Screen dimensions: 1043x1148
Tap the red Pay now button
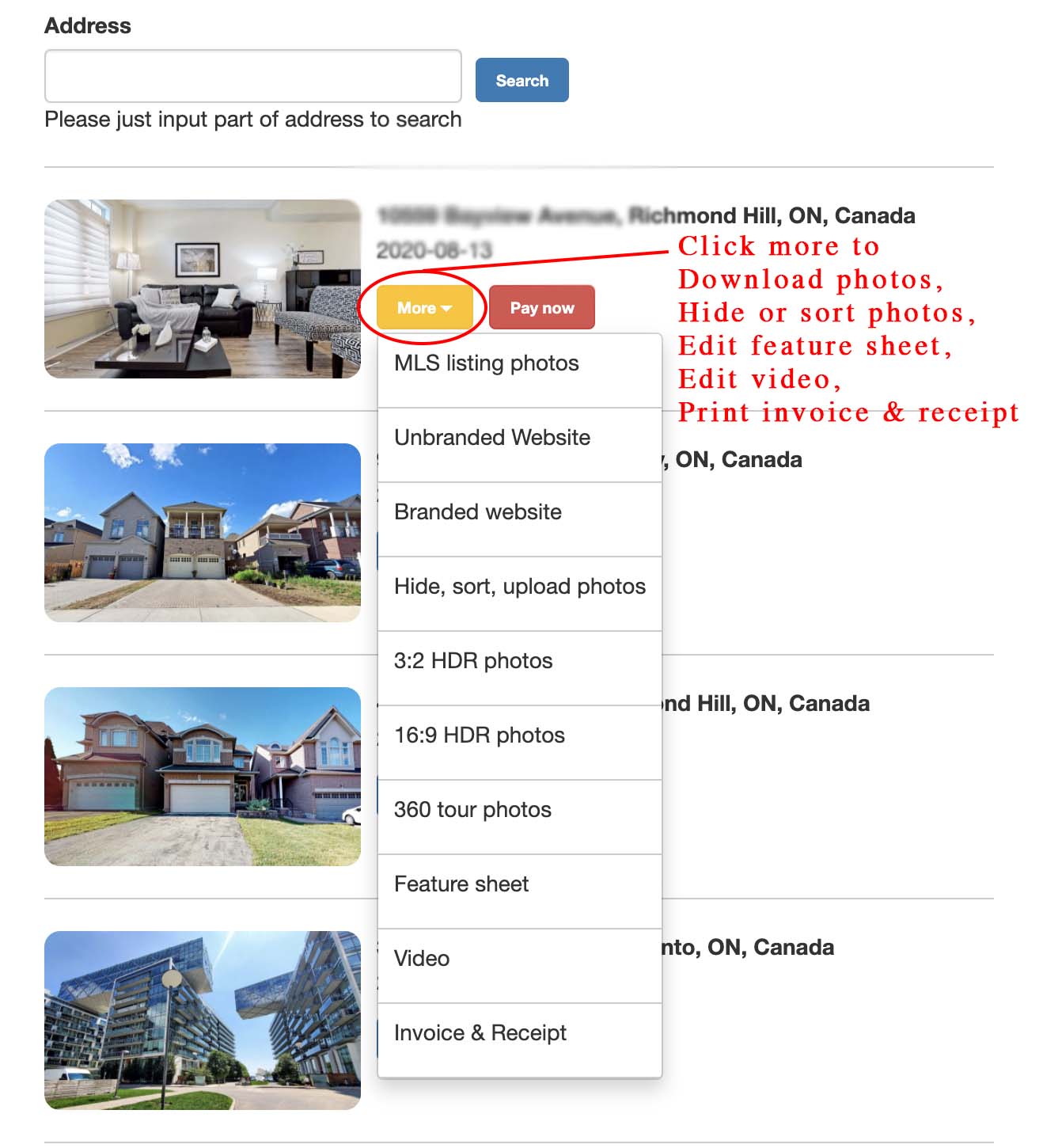pyautogui.click(x=541, y=308)
